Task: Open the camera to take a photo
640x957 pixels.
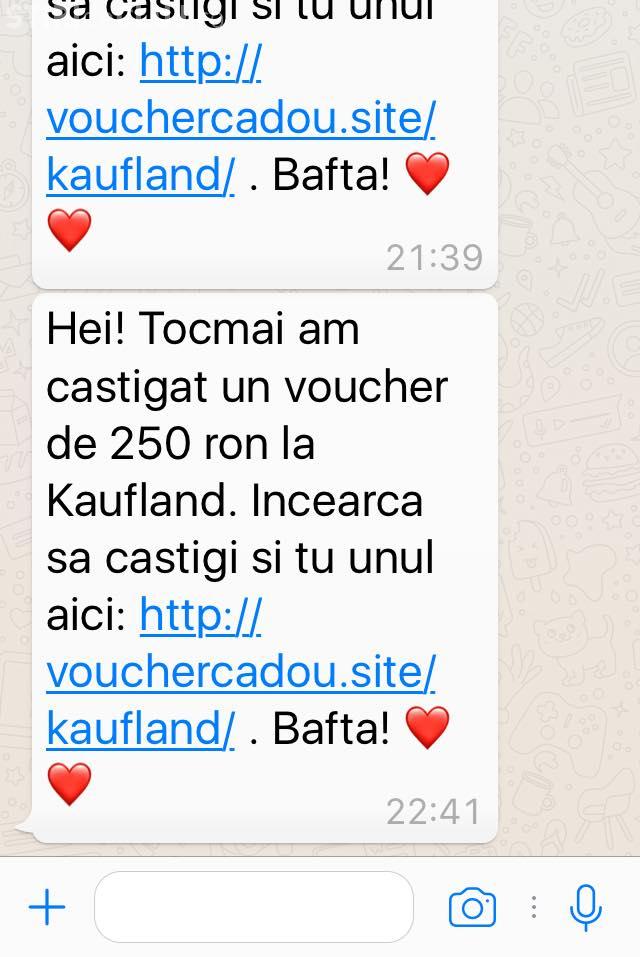Action: (472, 907)
